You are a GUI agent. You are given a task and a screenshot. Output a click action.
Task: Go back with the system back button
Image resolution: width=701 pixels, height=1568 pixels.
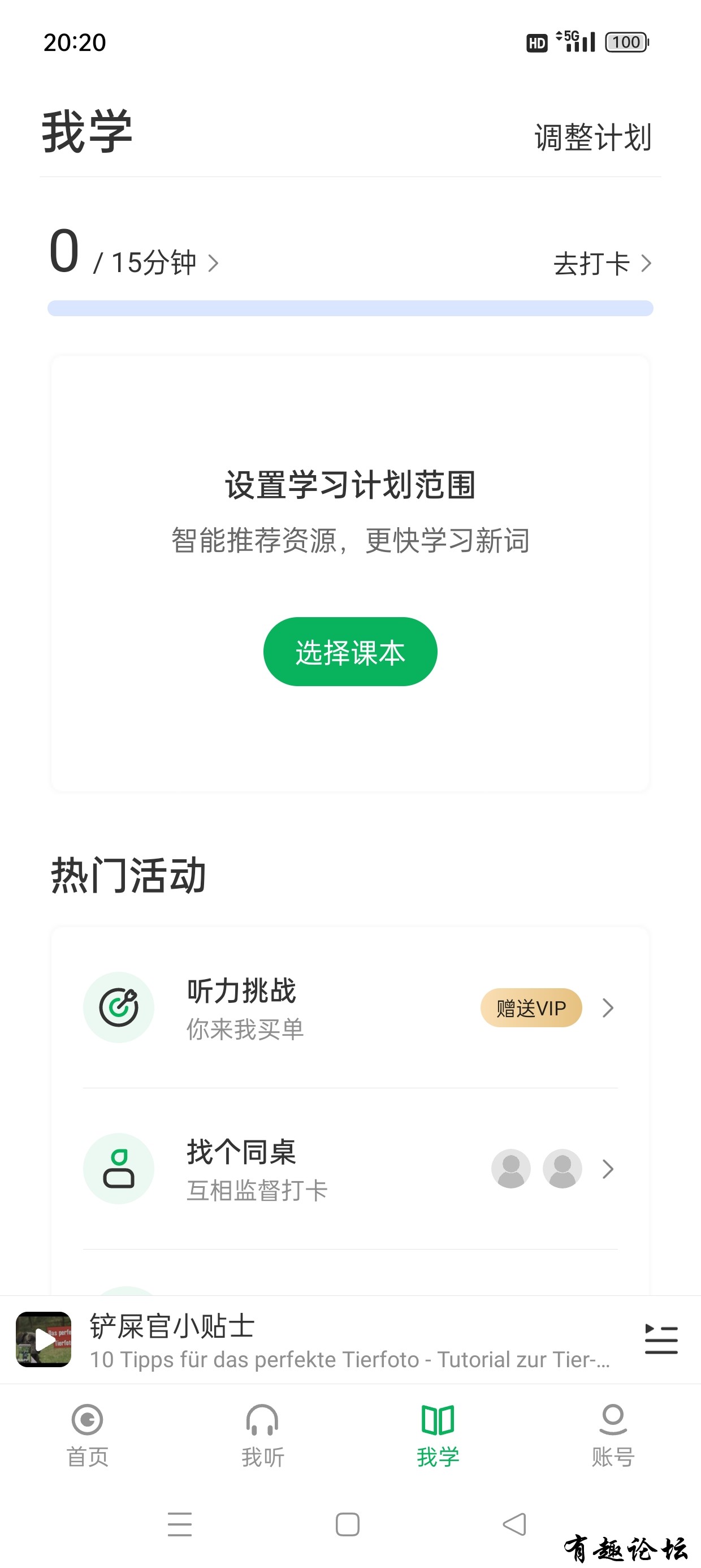point(515,1524)
